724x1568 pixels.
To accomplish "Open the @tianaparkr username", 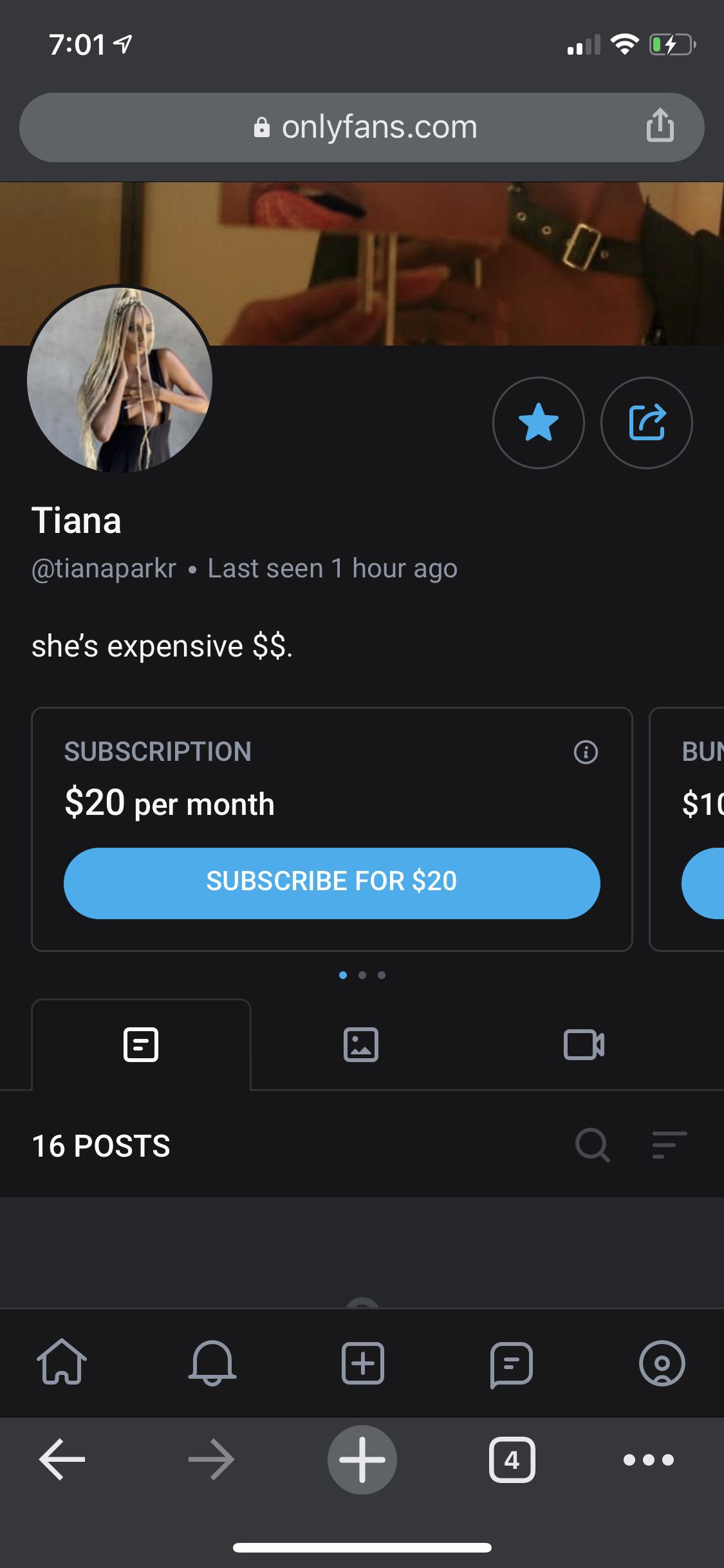I will (103, 568).
